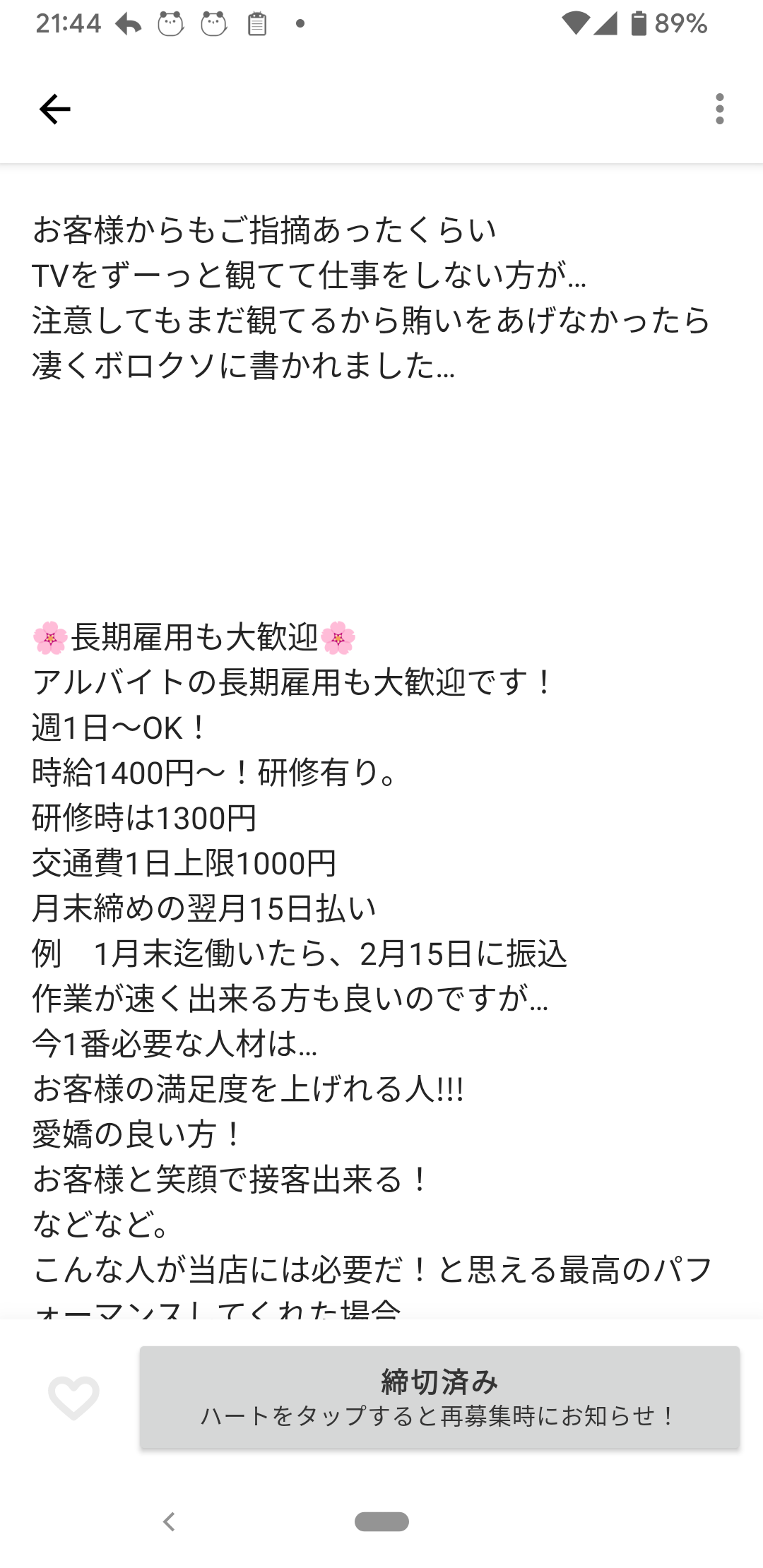
Task: Go back using the top-left arrow
Action: click(x=54, y=109)
